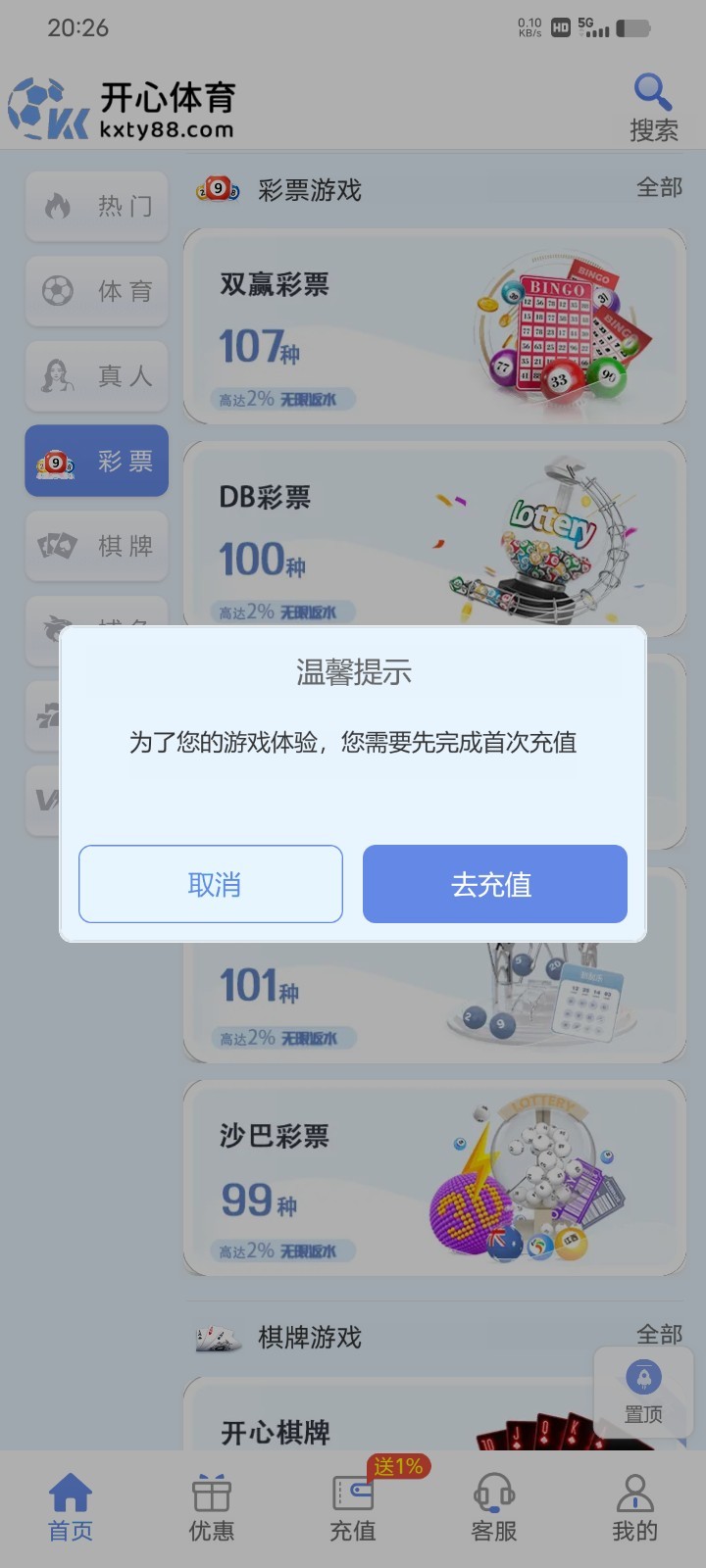706x1568 pixels.
Task: Select the 热门 category
Action: [97, 206]
